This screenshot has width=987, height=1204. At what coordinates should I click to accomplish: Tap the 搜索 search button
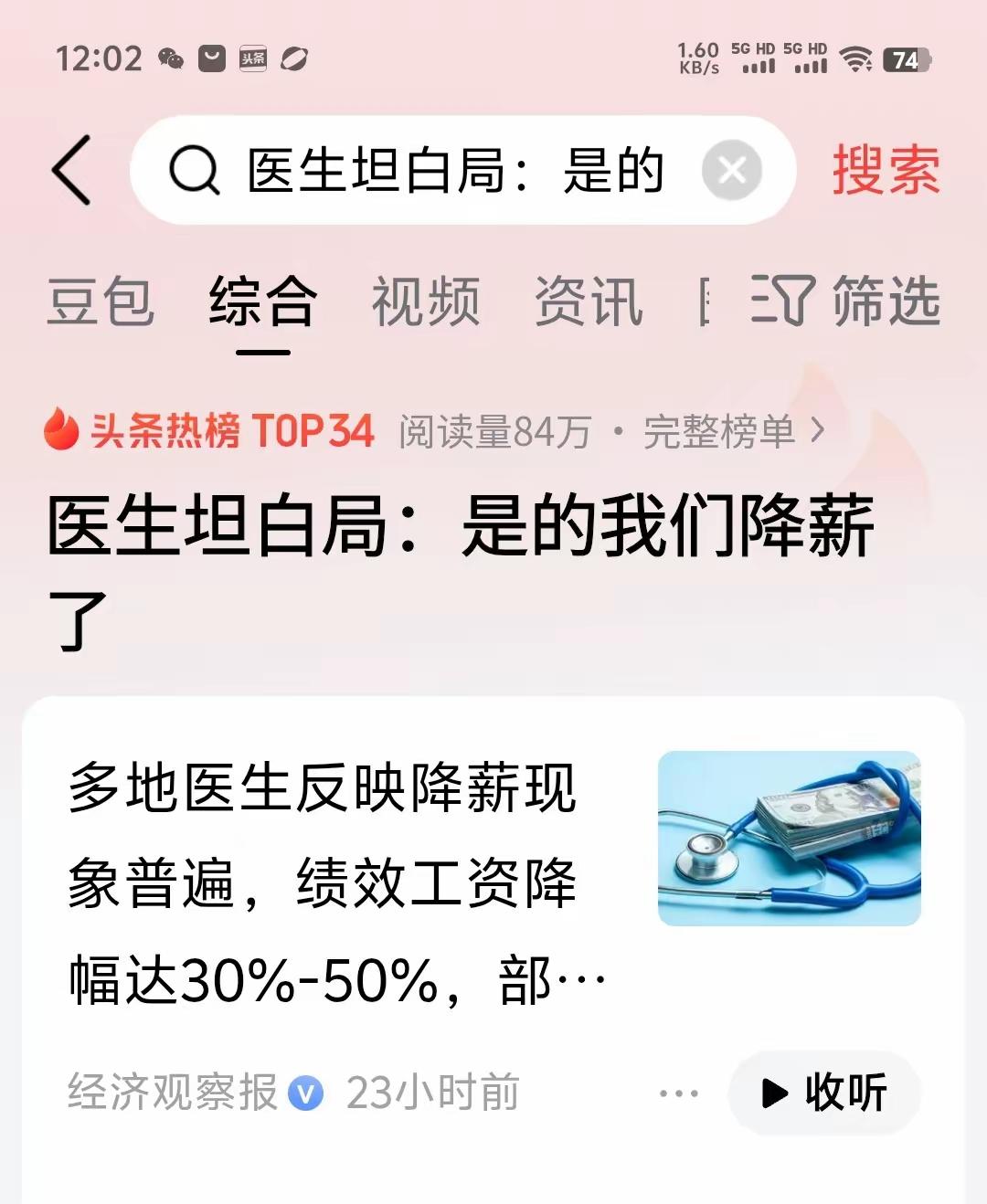point(885,170)
